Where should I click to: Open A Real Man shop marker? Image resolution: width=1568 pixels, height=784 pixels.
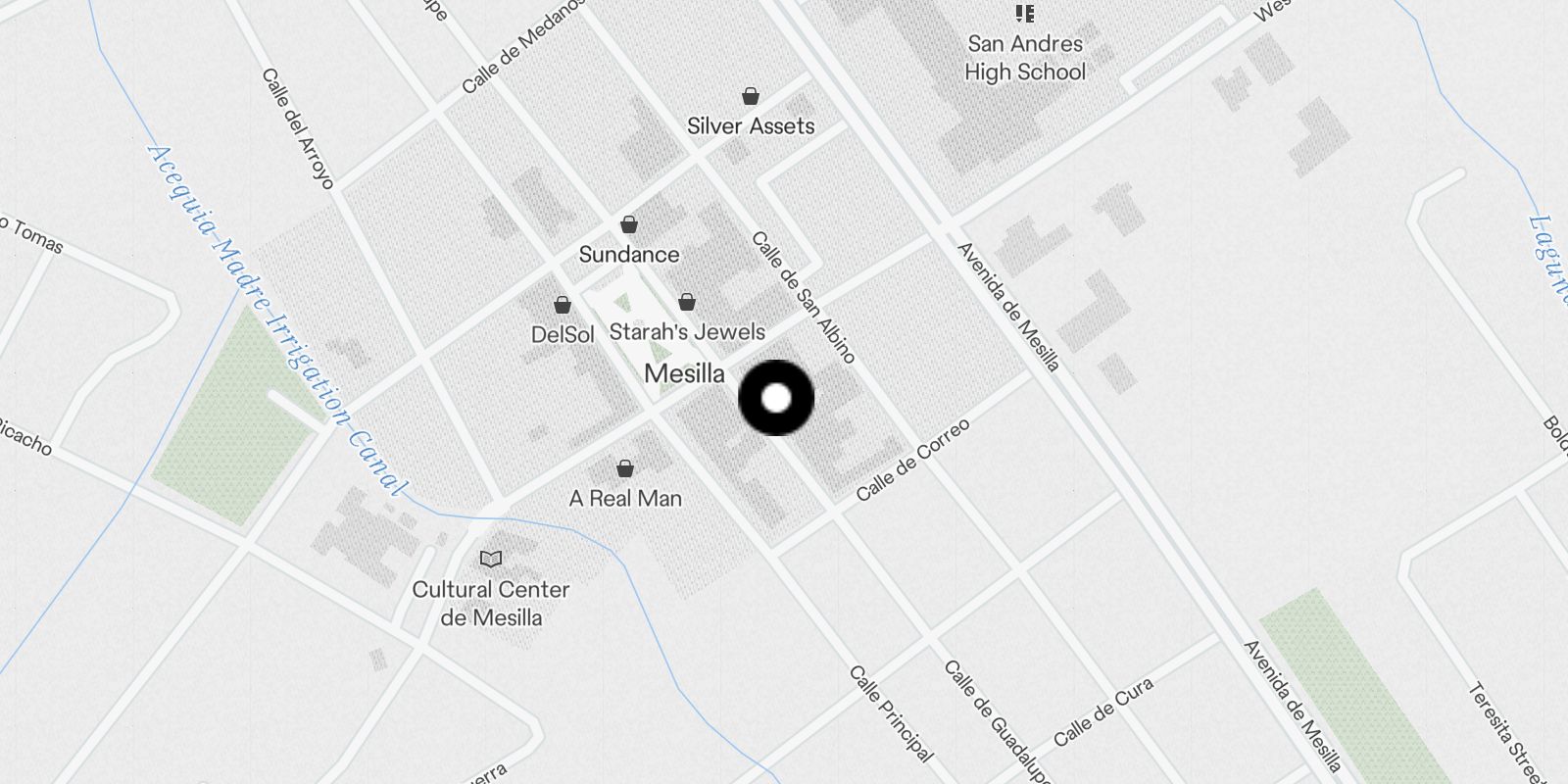pos(625,469)
